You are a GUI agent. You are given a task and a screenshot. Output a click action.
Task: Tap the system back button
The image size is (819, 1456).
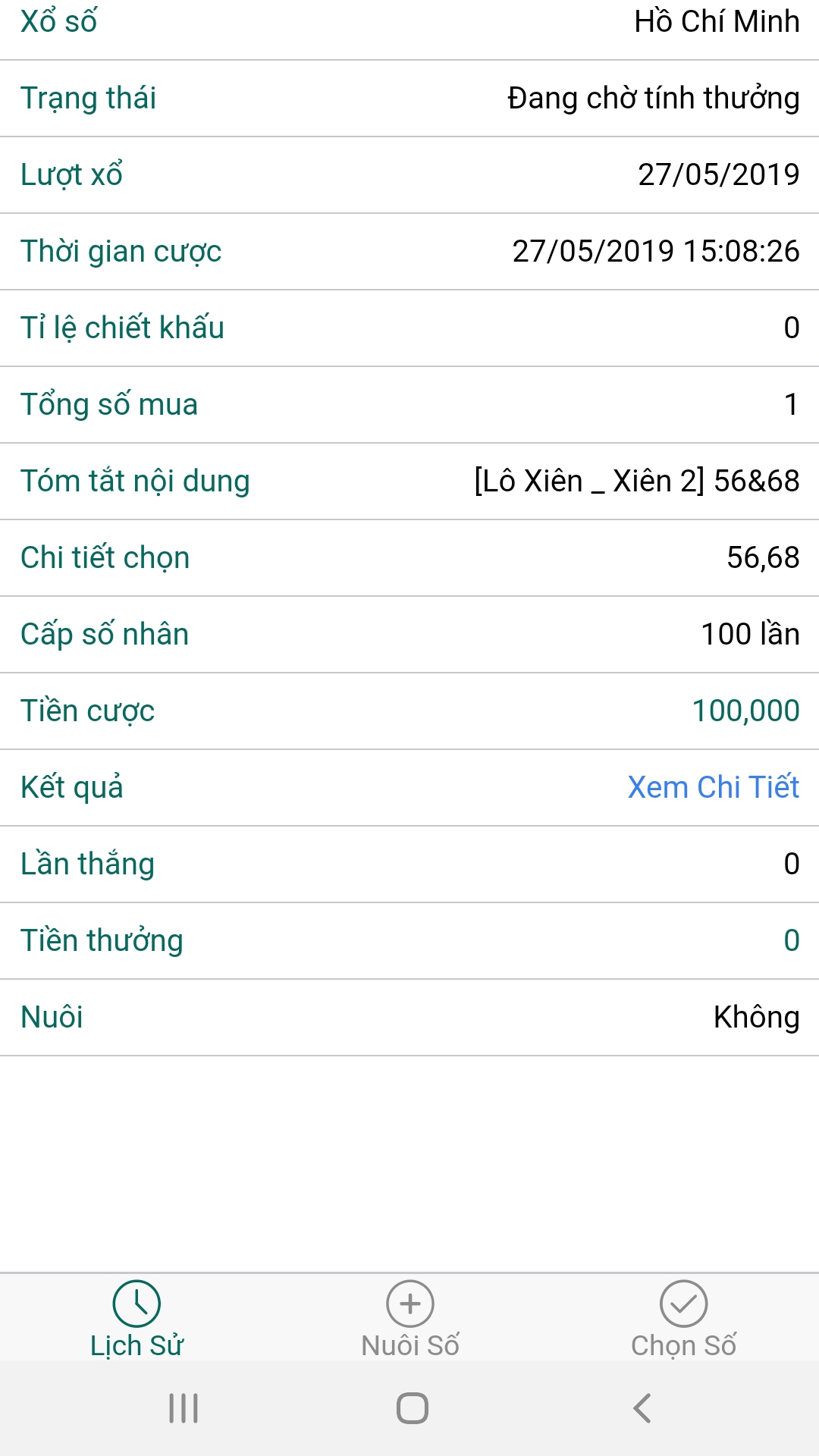[642, 1408]
